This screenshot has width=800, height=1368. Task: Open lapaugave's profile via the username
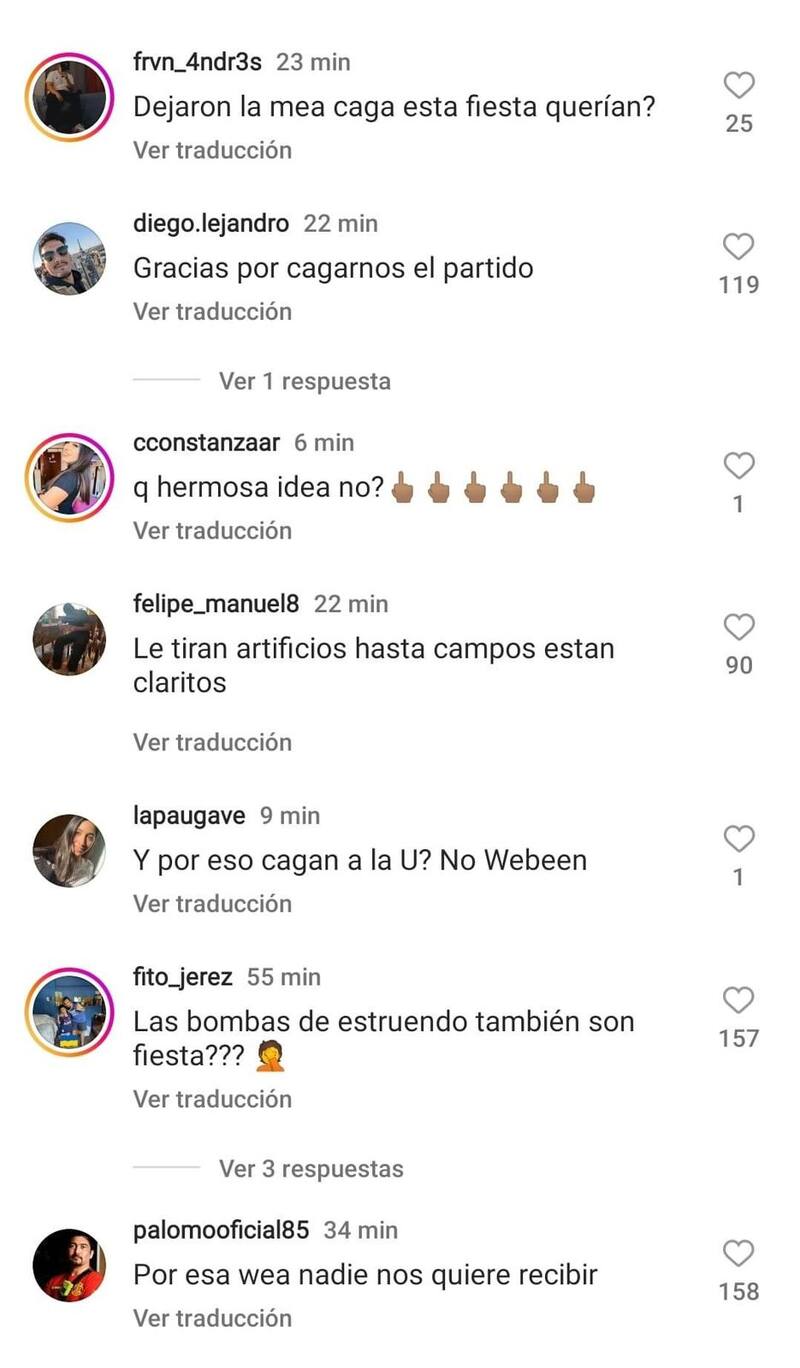(189, 816)
